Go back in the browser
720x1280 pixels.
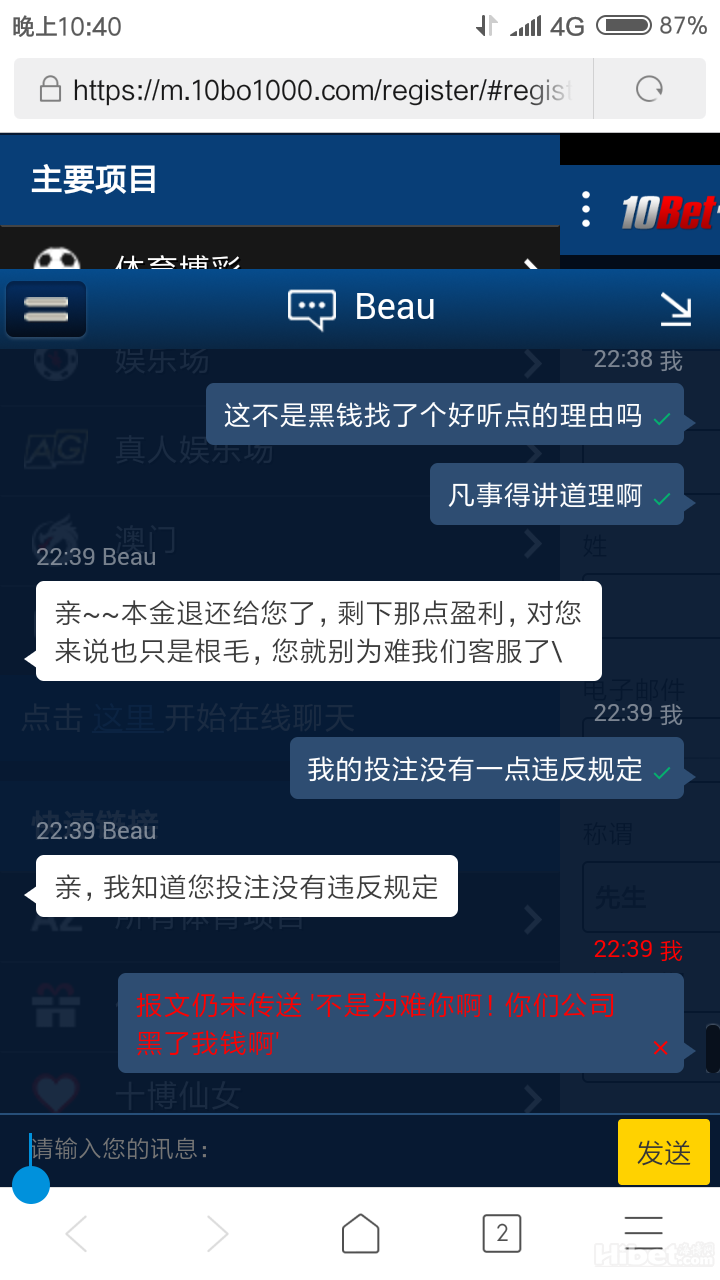coord(77,1234)
